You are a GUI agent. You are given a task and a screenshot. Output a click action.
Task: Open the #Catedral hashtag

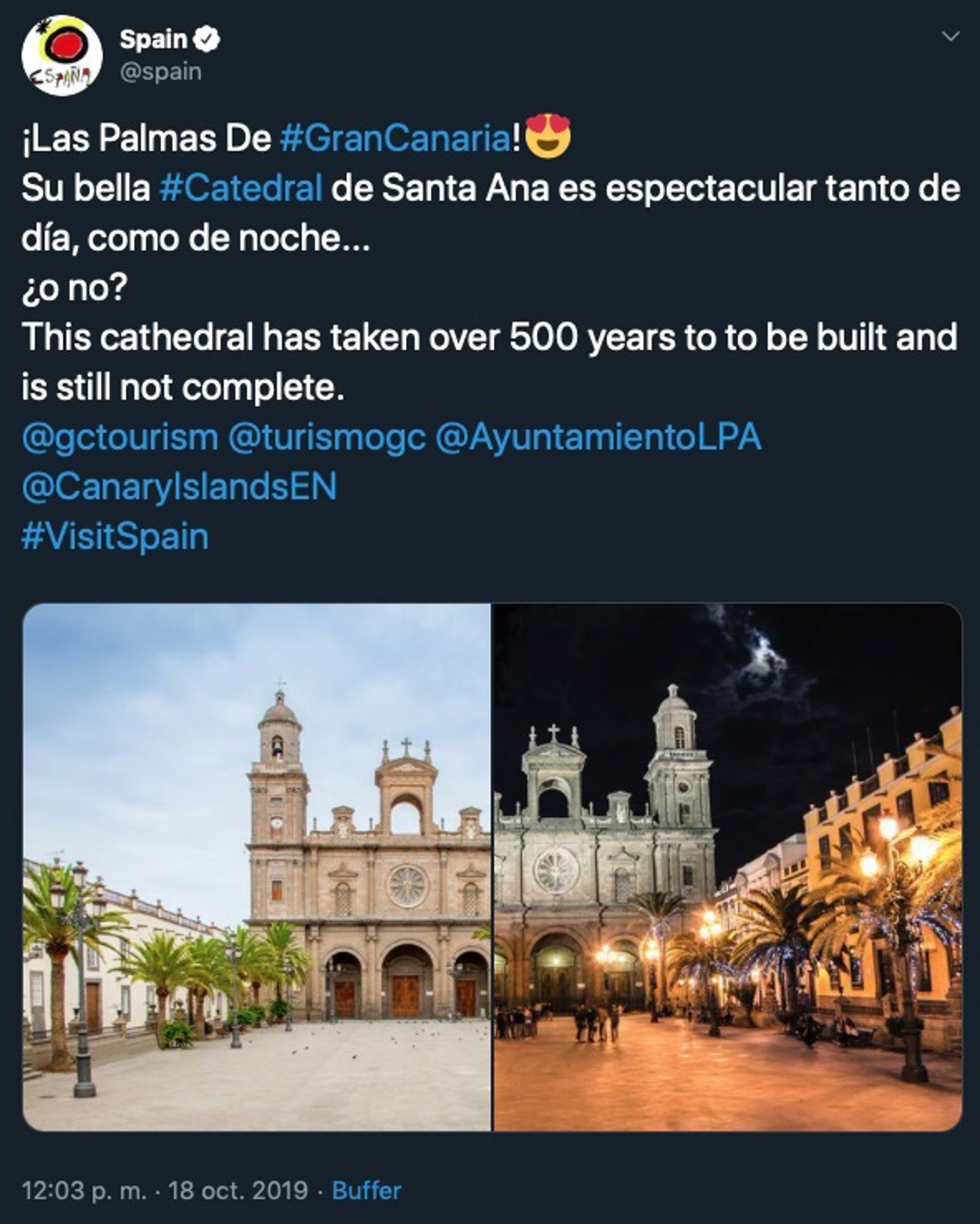click(x=241, y=188)
